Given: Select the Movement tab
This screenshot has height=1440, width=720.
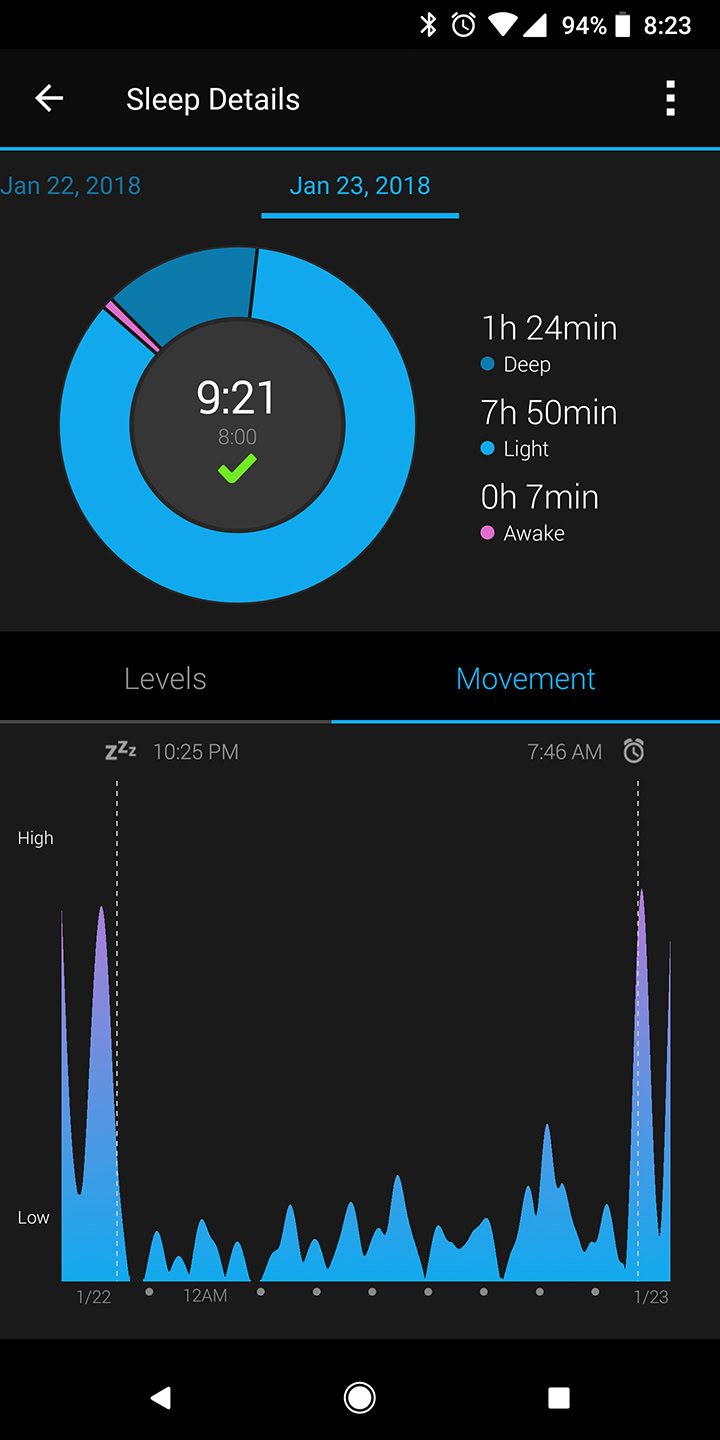Looking at the screenshot, I should pyautogui.click(x=526, y=679).
